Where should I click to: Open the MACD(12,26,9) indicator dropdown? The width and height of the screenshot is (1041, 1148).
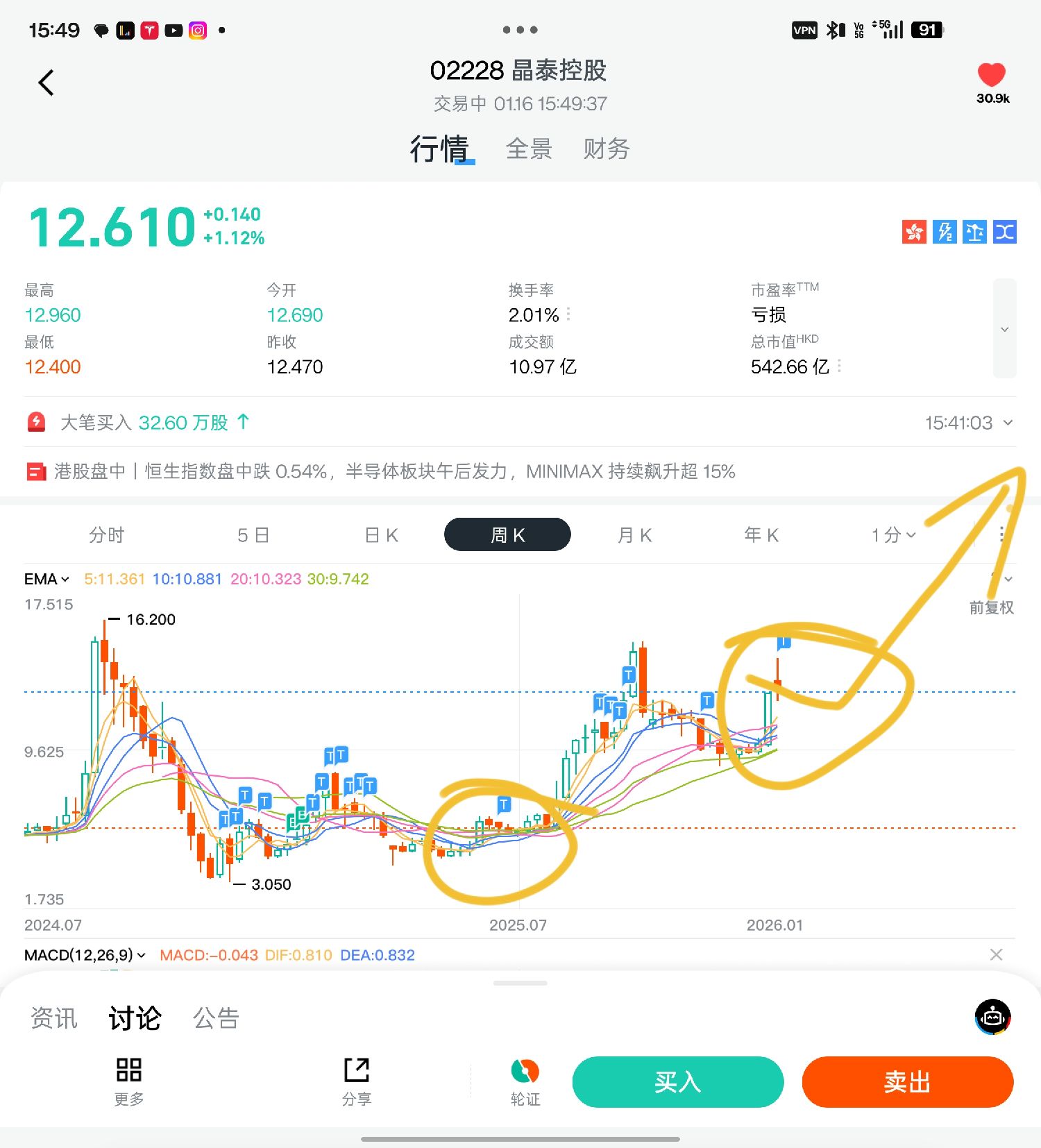(x=85, y=955)
